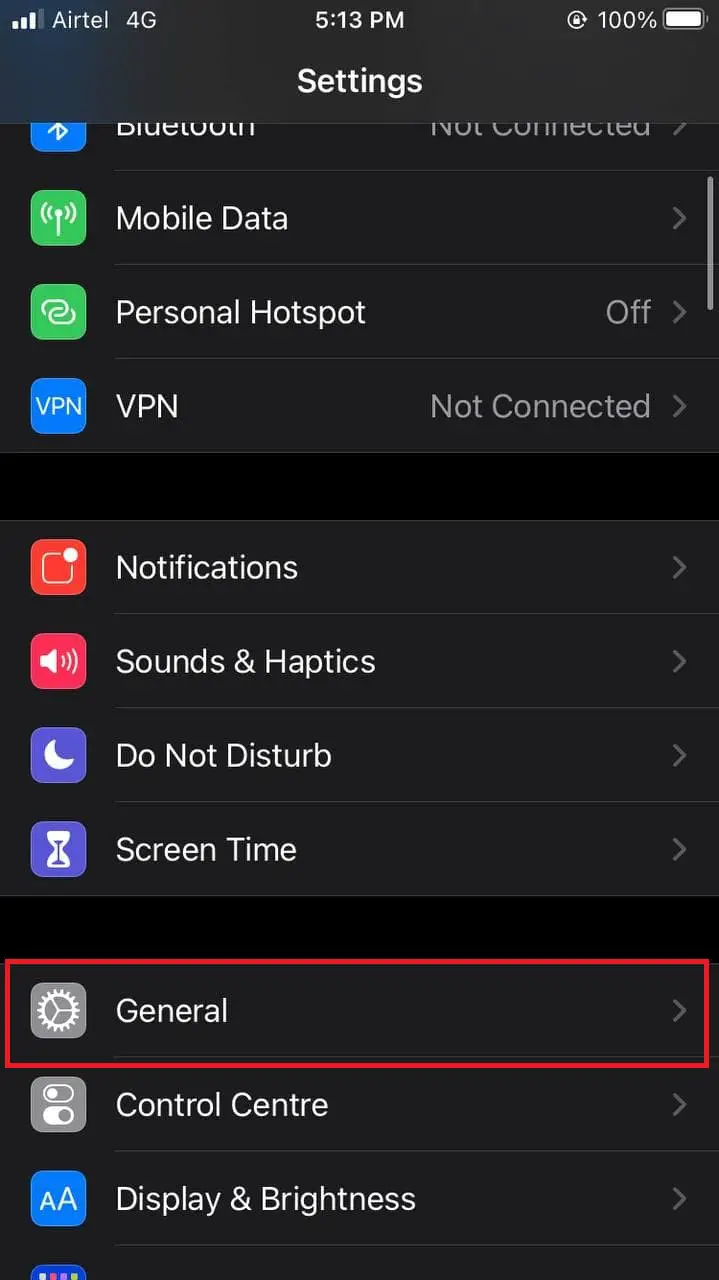The image size is (719, 1280).
Task: View Screen Time settings
Action: tap(359, 849)
